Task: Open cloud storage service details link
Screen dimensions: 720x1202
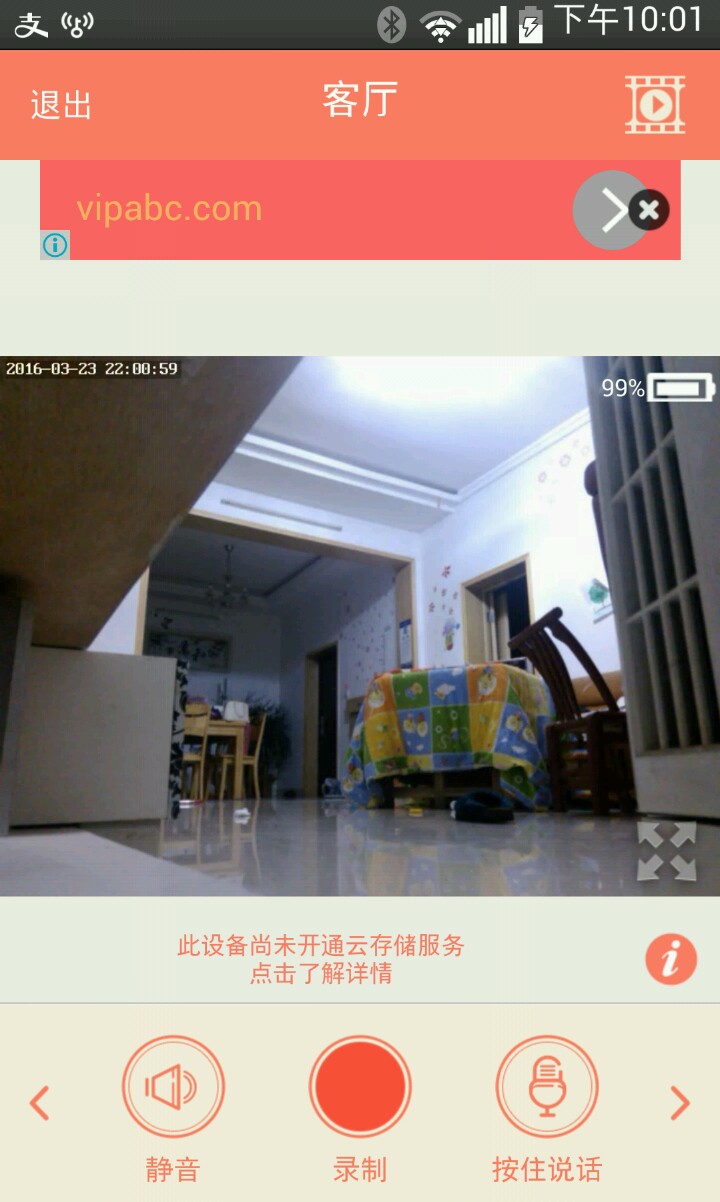Action: click(x=321, y=959)
